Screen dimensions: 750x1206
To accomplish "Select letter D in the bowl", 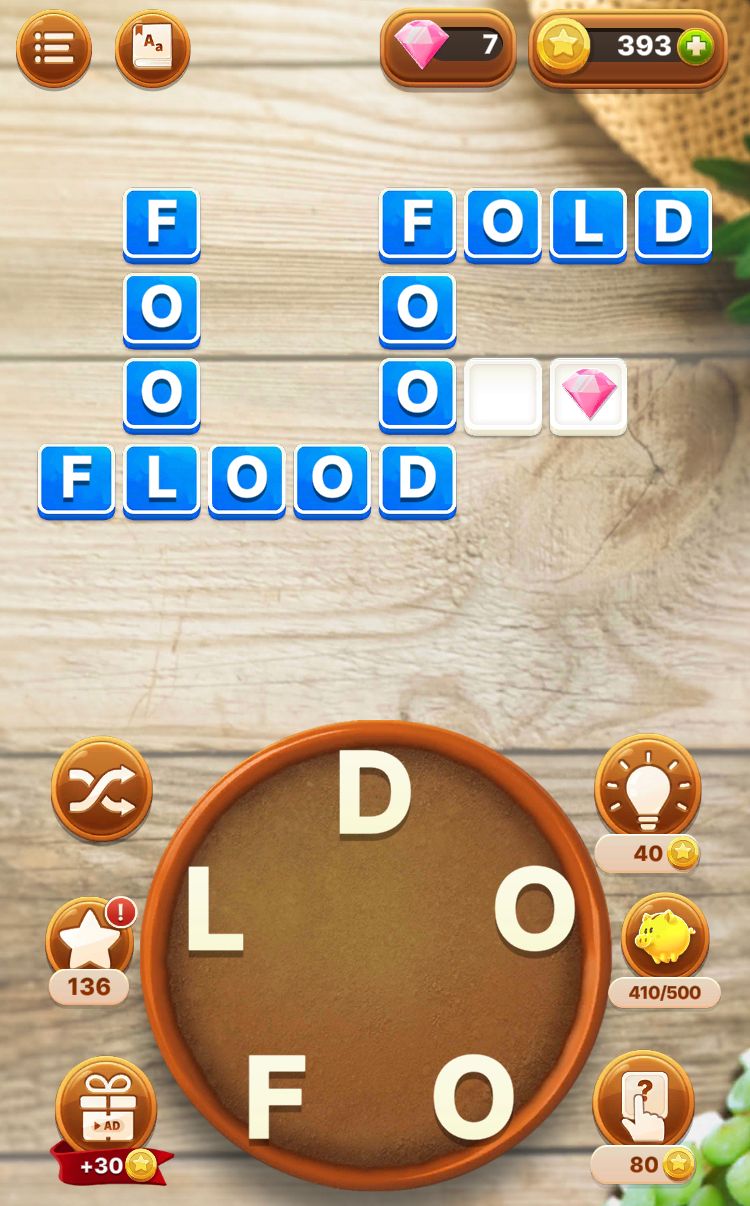I will coord(374,793).
